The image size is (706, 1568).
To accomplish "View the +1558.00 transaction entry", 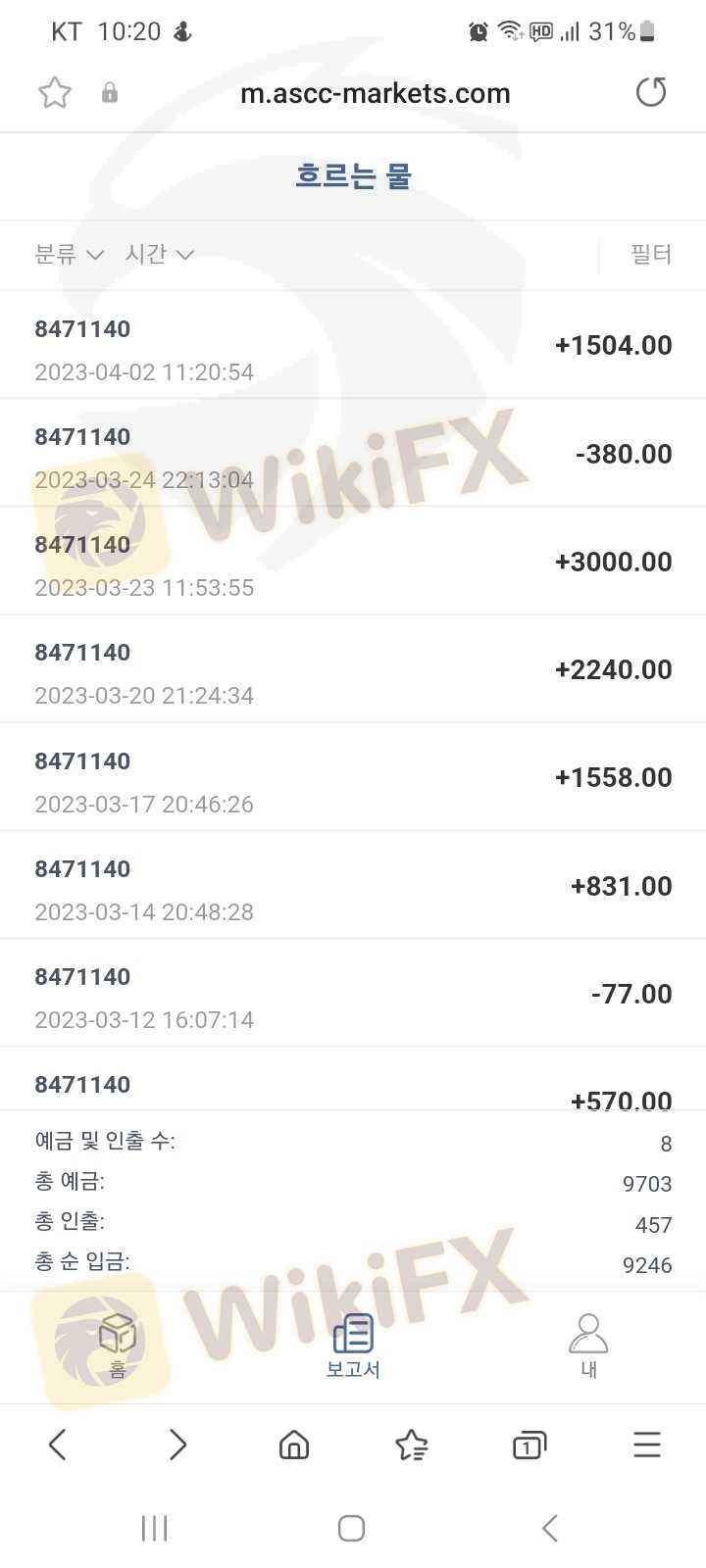I will click(x=353, y=777).
